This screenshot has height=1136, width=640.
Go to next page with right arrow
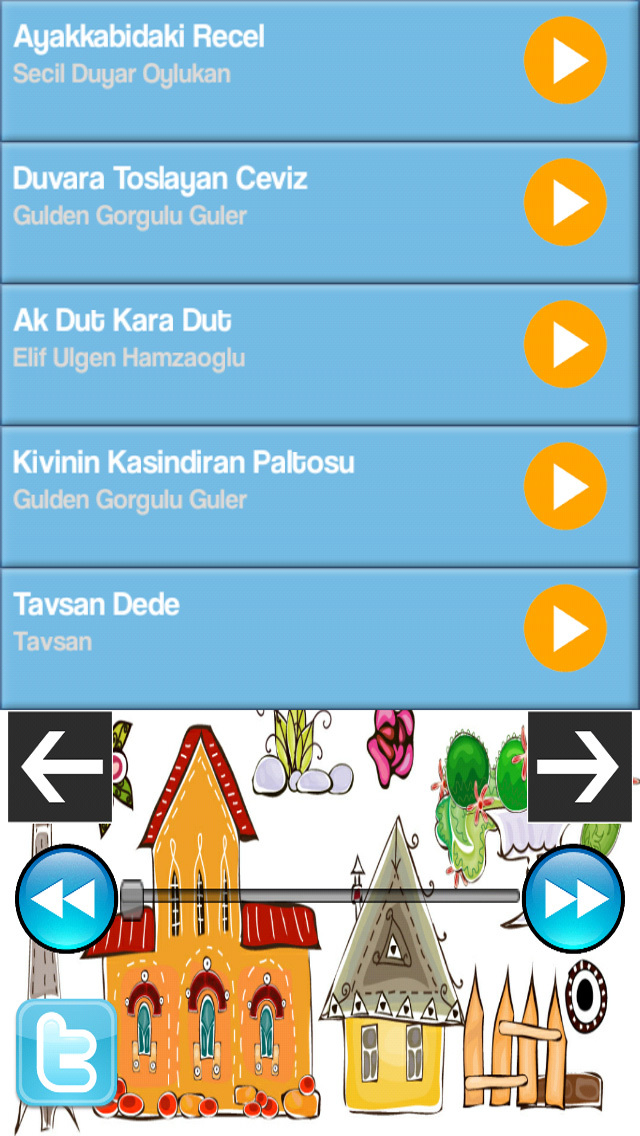(x=579, y=767)
